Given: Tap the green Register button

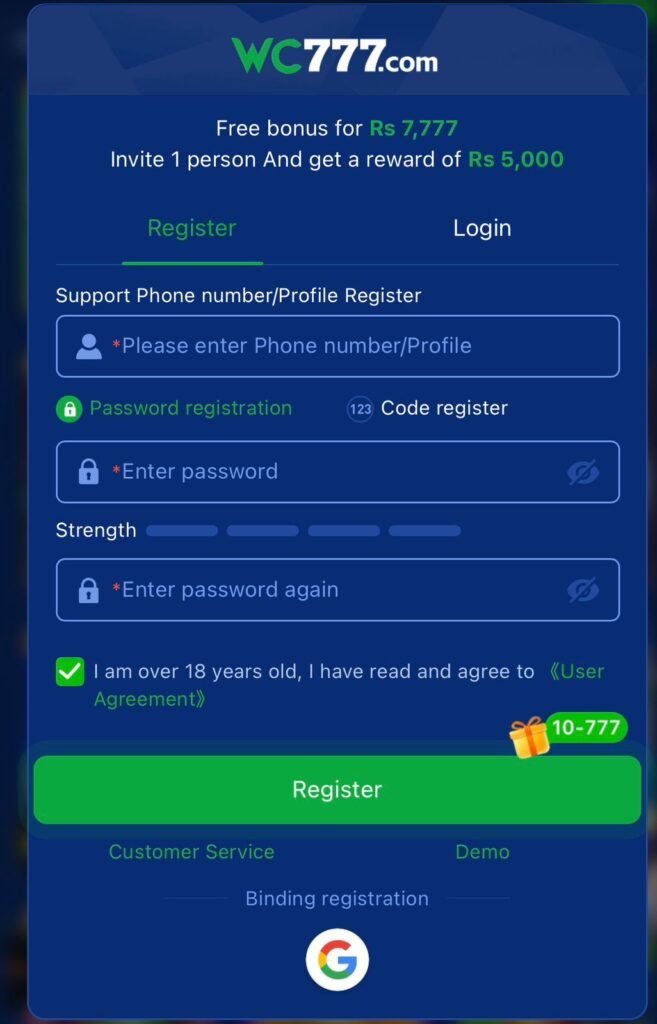Looking at the screenshot, I should pyautogui.click(x=337, y=790).
